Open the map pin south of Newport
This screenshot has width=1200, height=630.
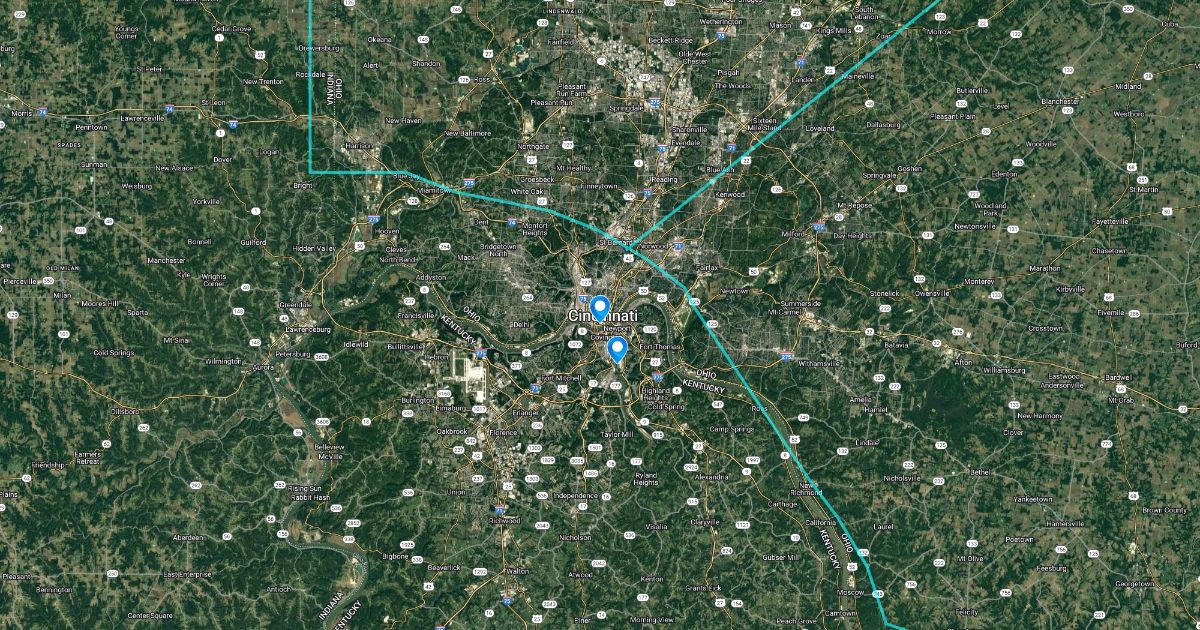(x=617, y=349)
